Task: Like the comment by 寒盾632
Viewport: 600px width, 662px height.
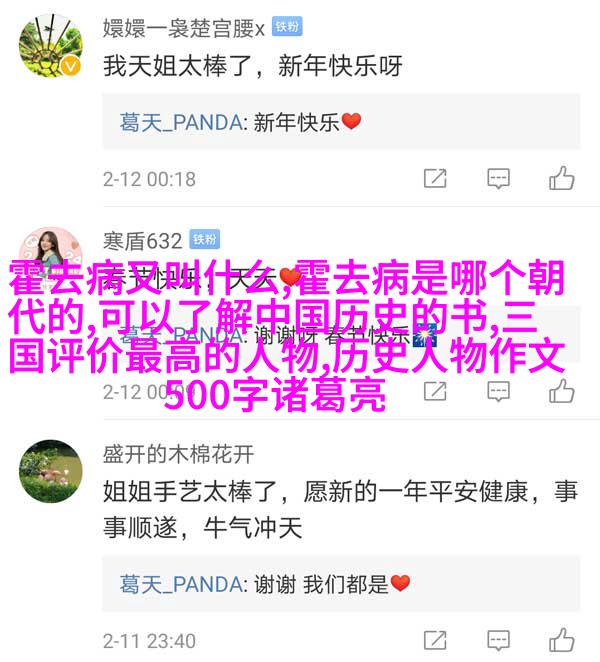Action: tap(562, 391)
